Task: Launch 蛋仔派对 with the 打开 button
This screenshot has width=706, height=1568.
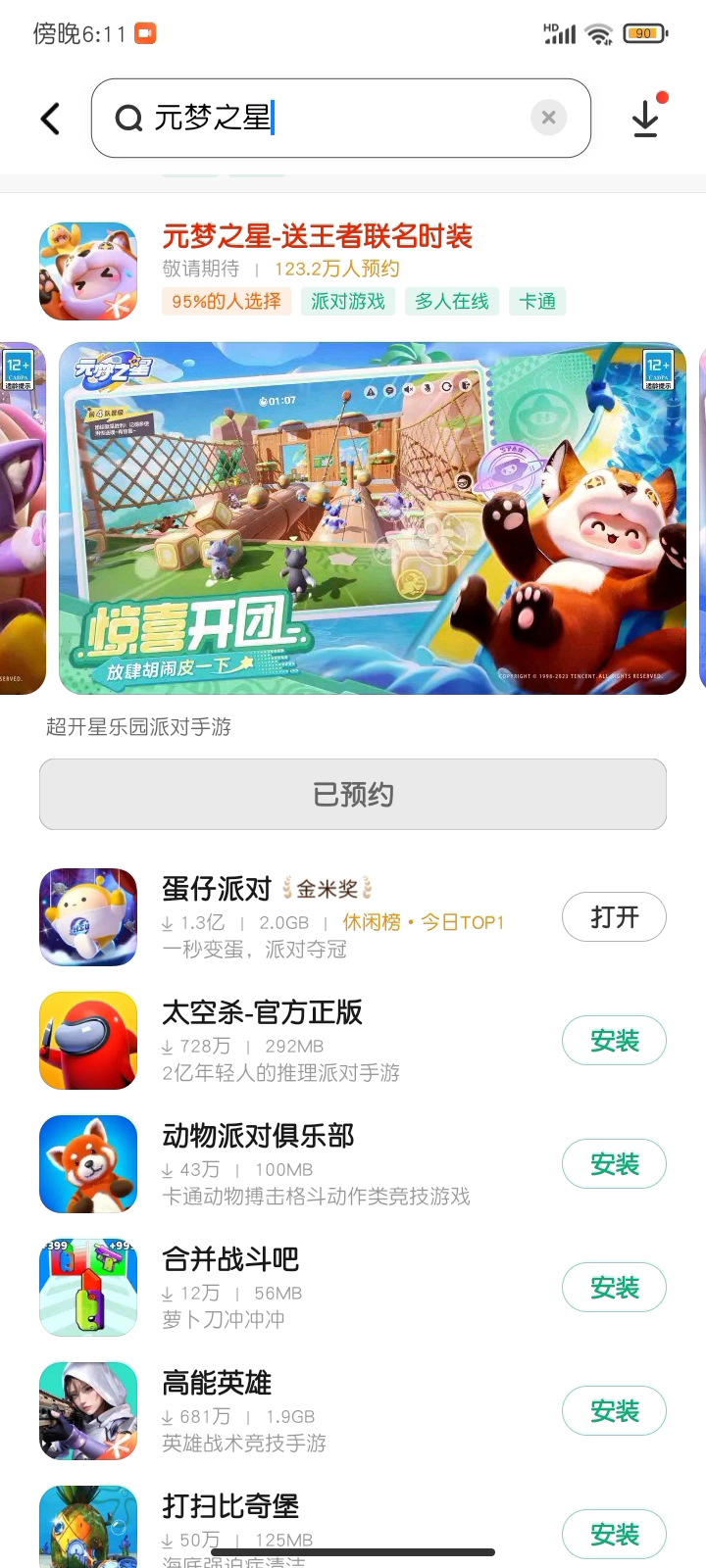Action: point(614,917)
